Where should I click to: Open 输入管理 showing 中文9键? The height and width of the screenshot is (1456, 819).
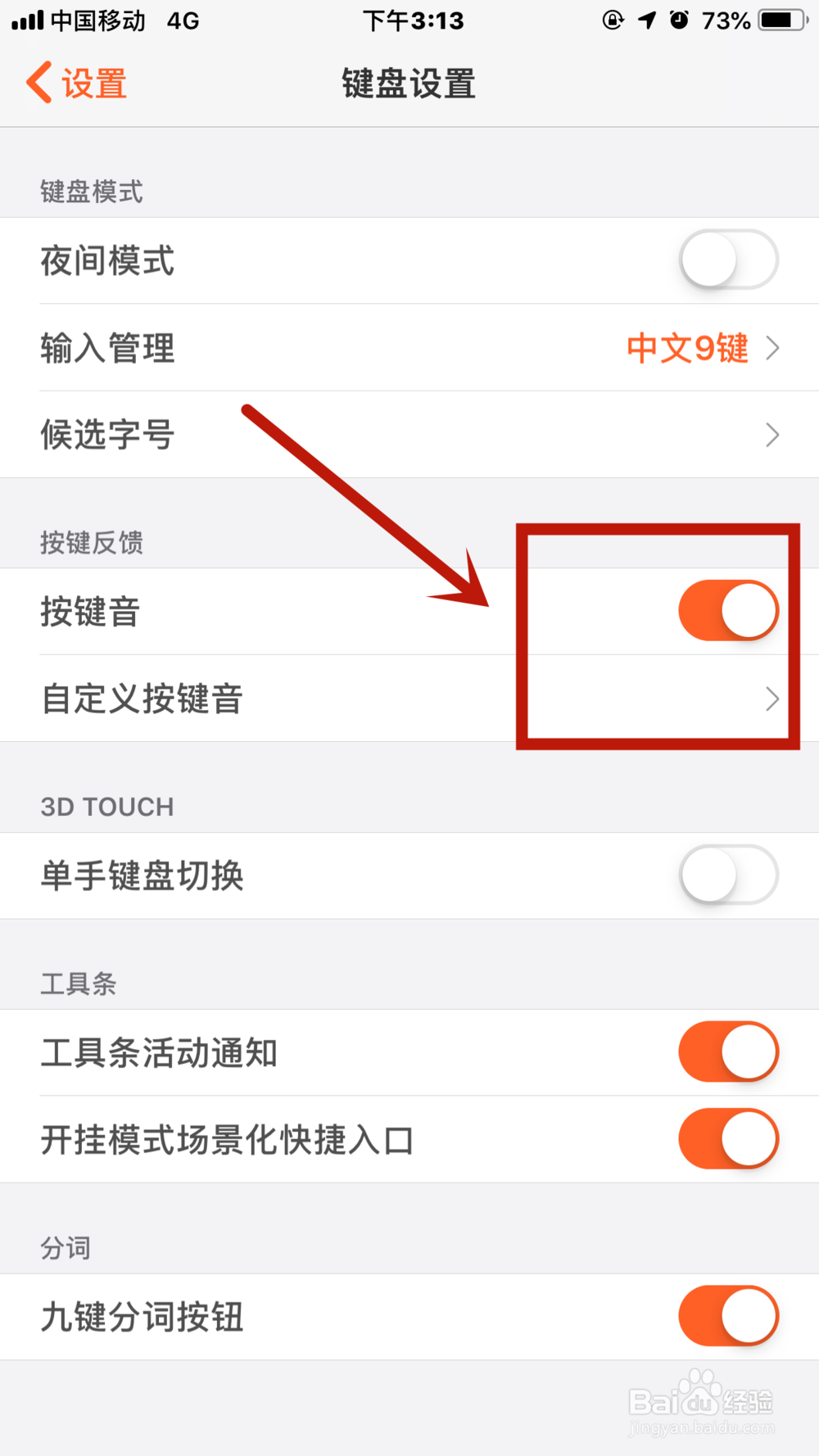409,348
